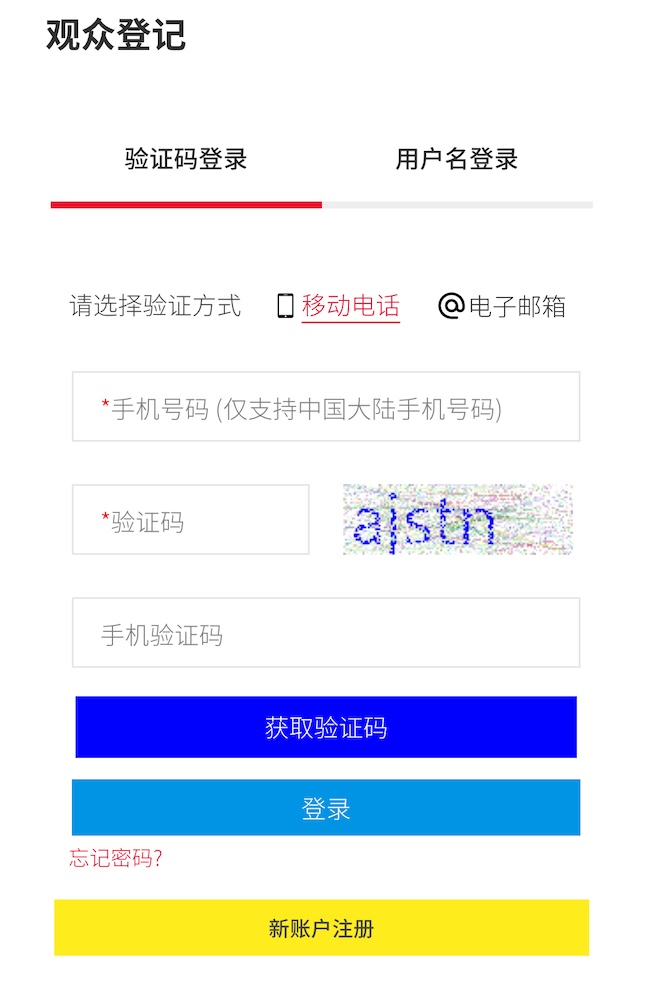Image resolution: width=650 pixels, height=1003 pixels.
Task: Open the 忘记密码? link
Action: 116,858
